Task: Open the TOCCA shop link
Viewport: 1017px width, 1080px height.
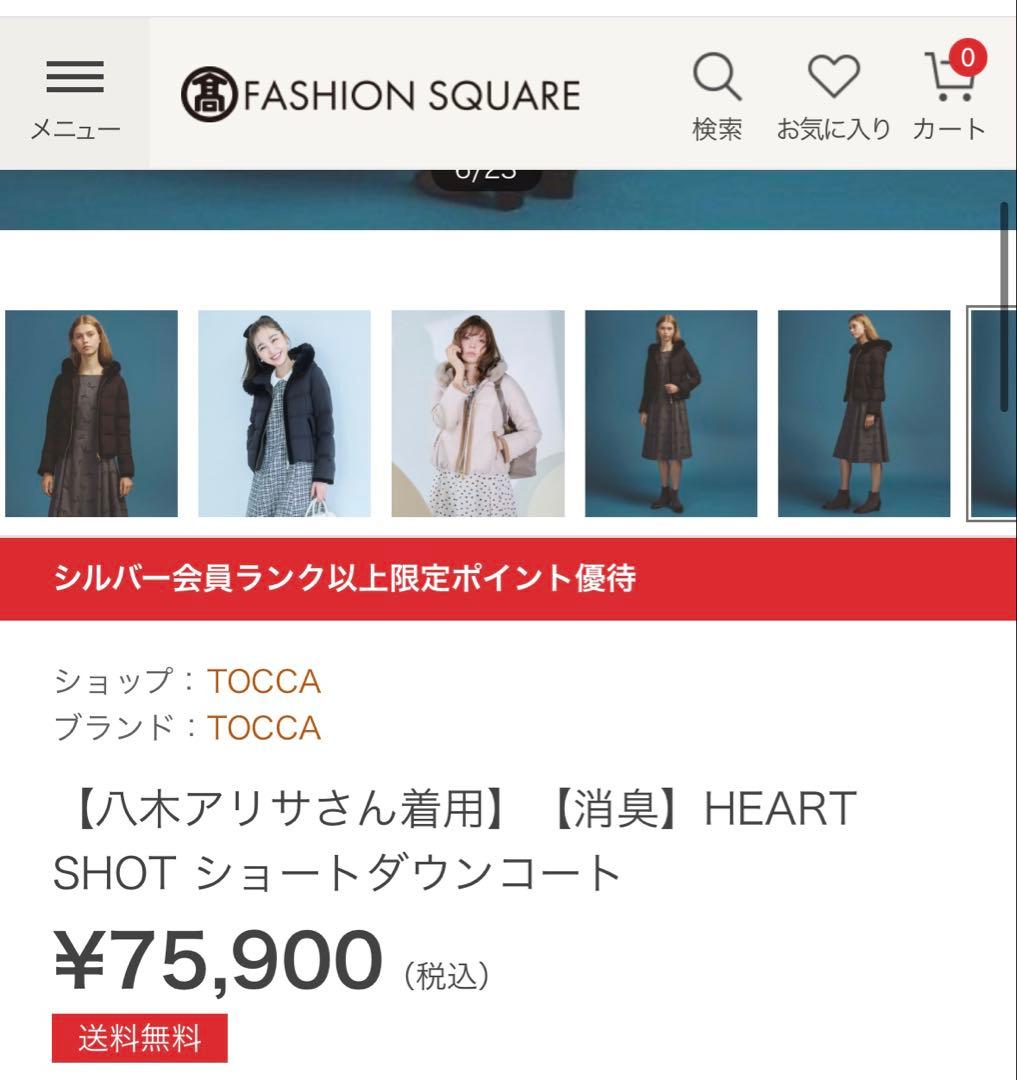Action: click(262, 680)
